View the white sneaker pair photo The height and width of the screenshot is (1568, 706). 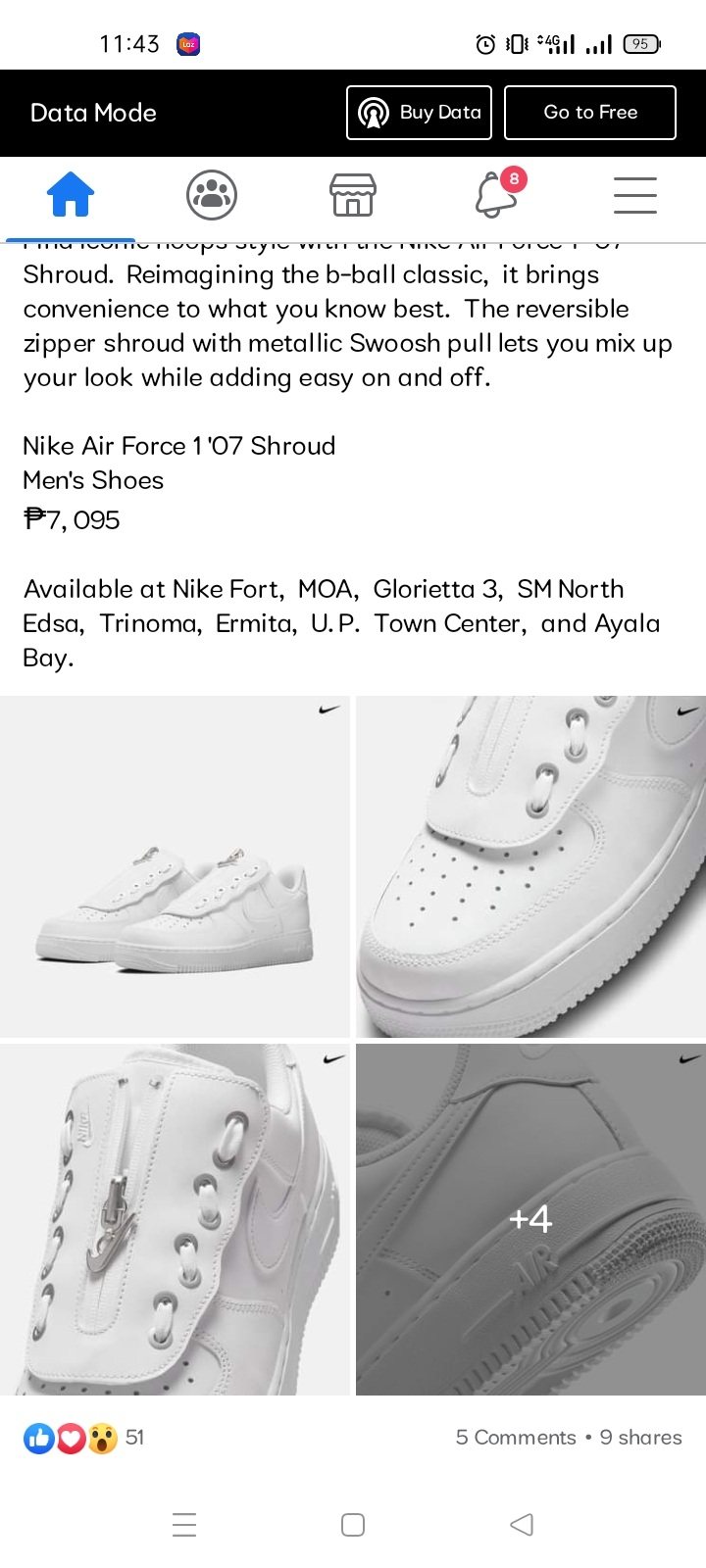click(x=175, y=866)
